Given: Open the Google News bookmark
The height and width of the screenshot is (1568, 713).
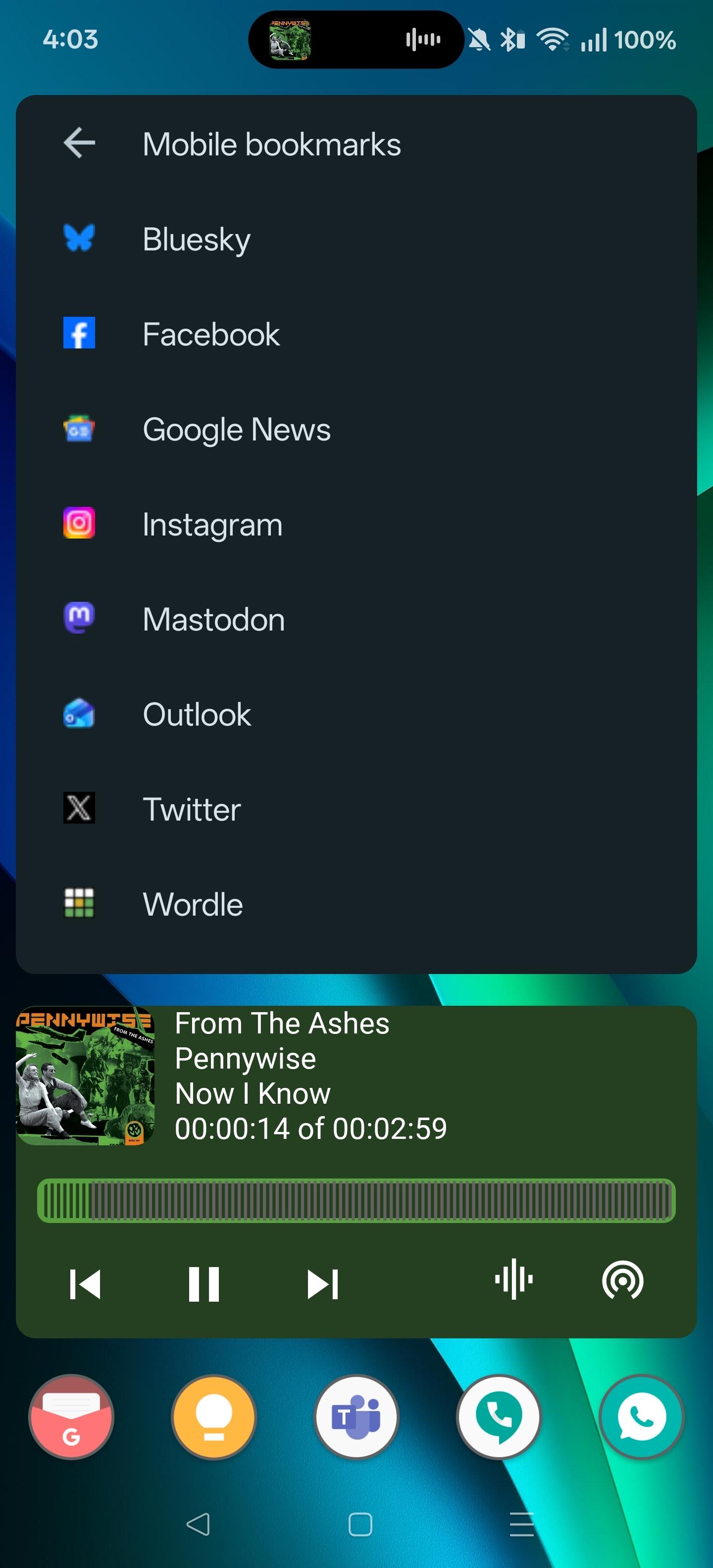Looking at the screenshot, I should [236, 429].
